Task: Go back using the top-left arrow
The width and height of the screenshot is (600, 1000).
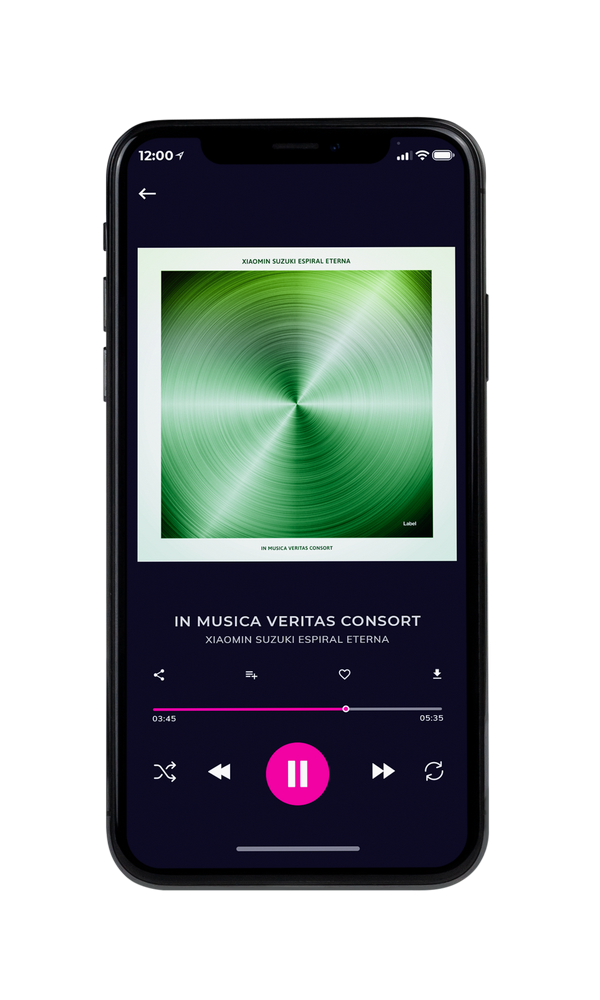Action: point(147,193)
